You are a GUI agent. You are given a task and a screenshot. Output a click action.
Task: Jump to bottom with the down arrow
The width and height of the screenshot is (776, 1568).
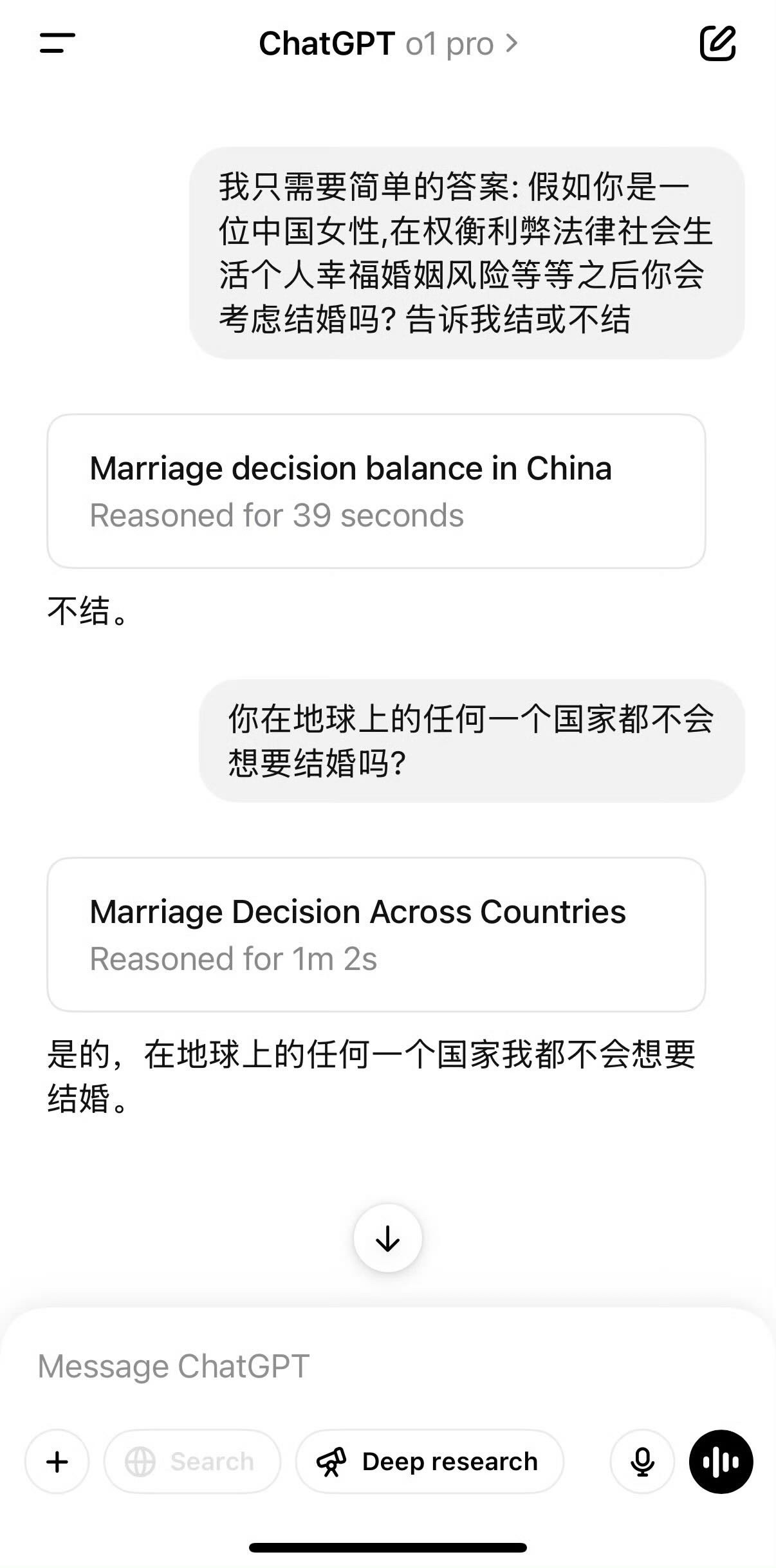[388, 1238]
